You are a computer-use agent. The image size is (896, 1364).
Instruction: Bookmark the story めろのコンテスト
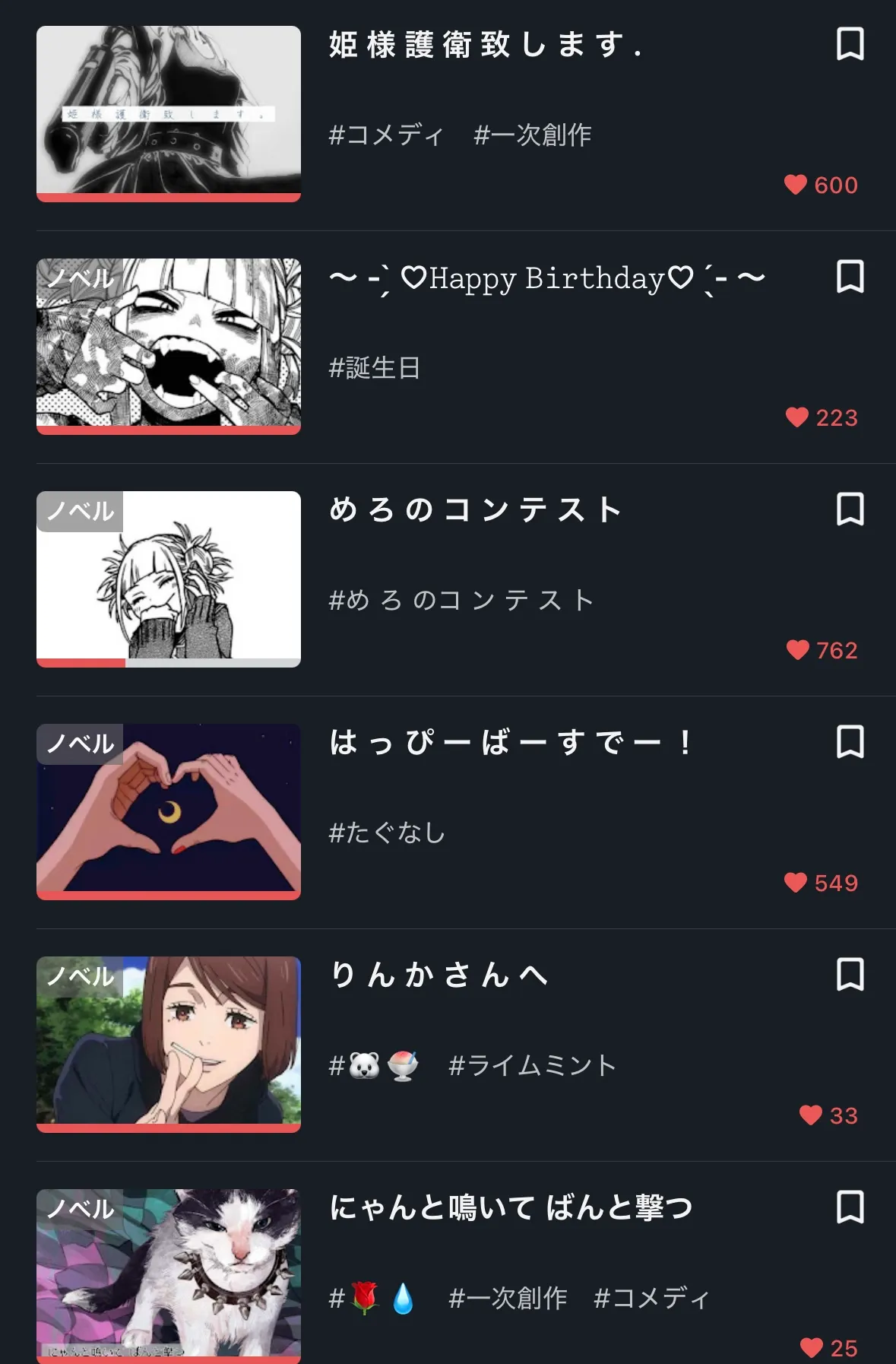(850, 509)
